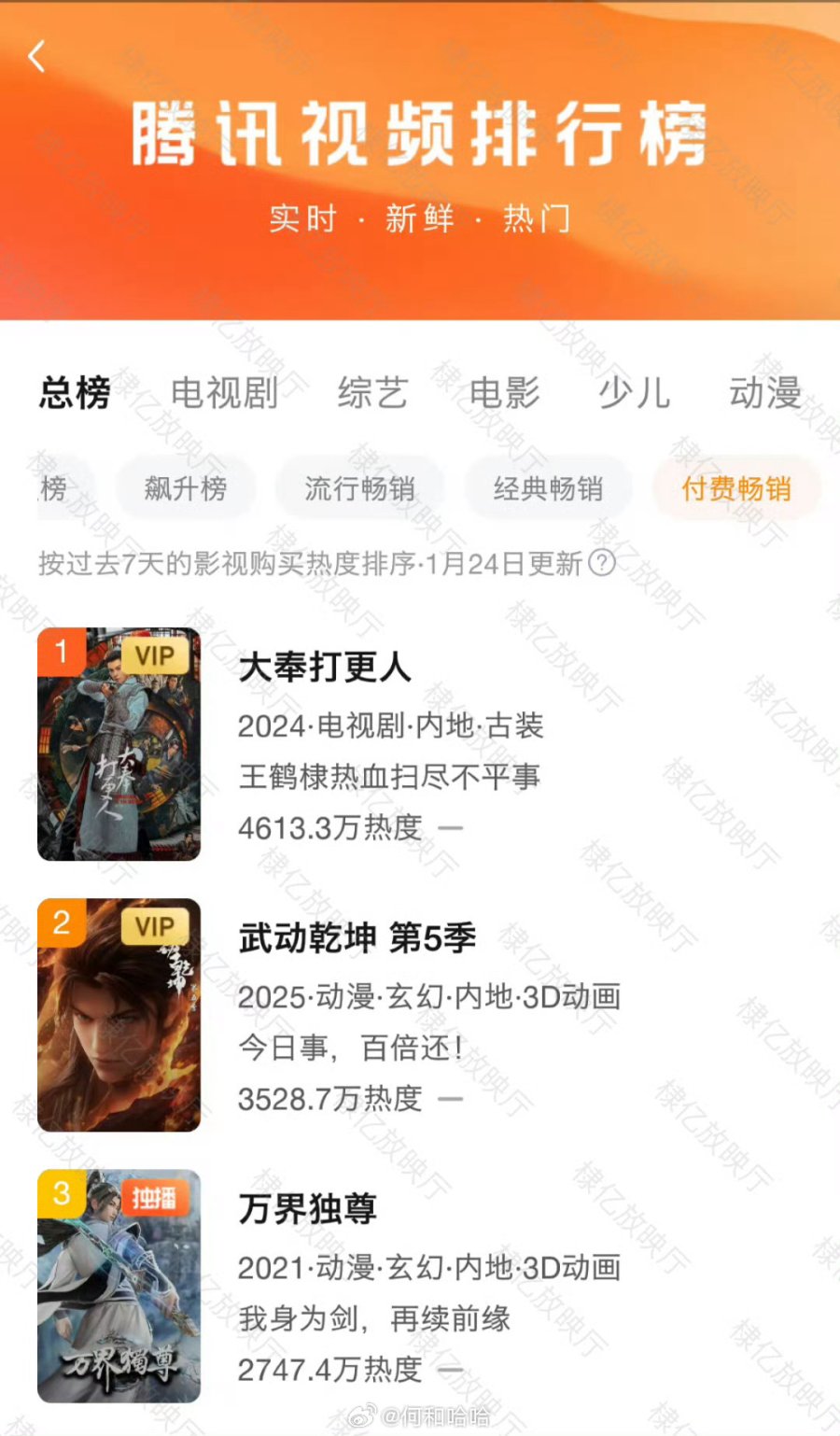The height and width of the screenshot is (1436, 840).
Task: Go back using the top-left arrow
Action: (x=37, y=57)
